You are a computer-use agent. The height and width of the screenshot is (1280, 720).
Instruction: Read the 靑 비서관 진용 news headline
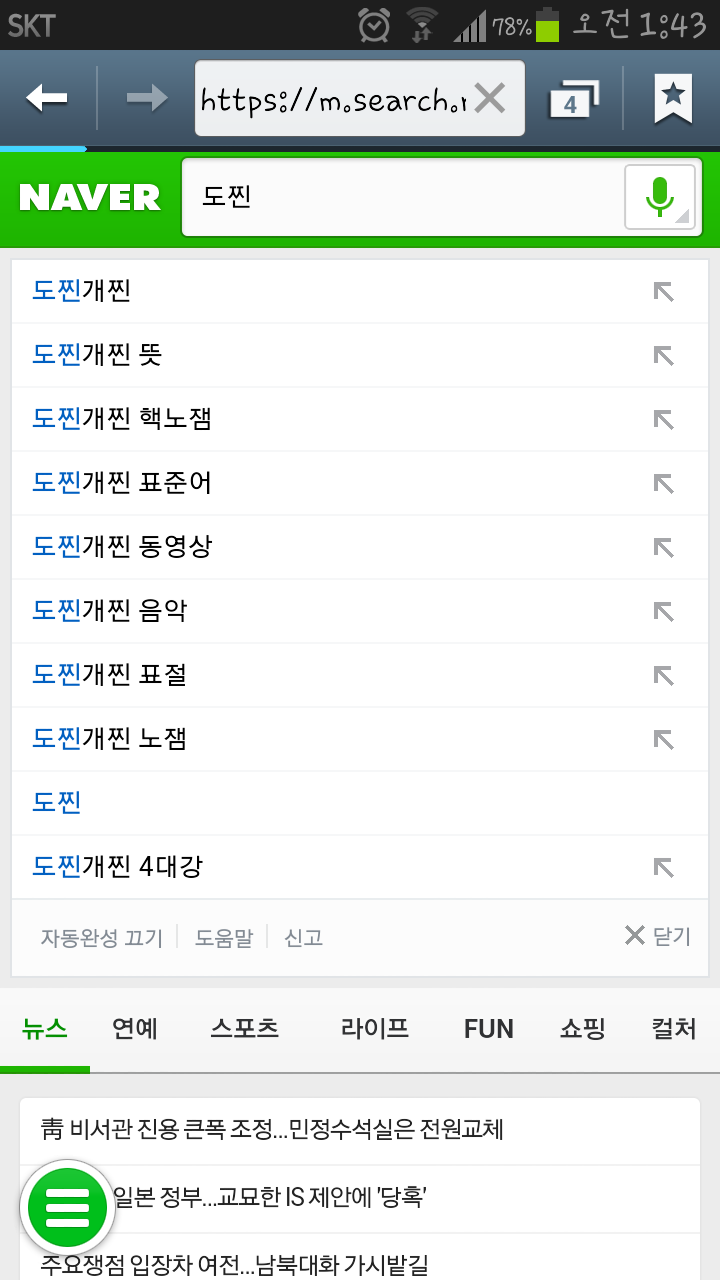point(271,1130)
